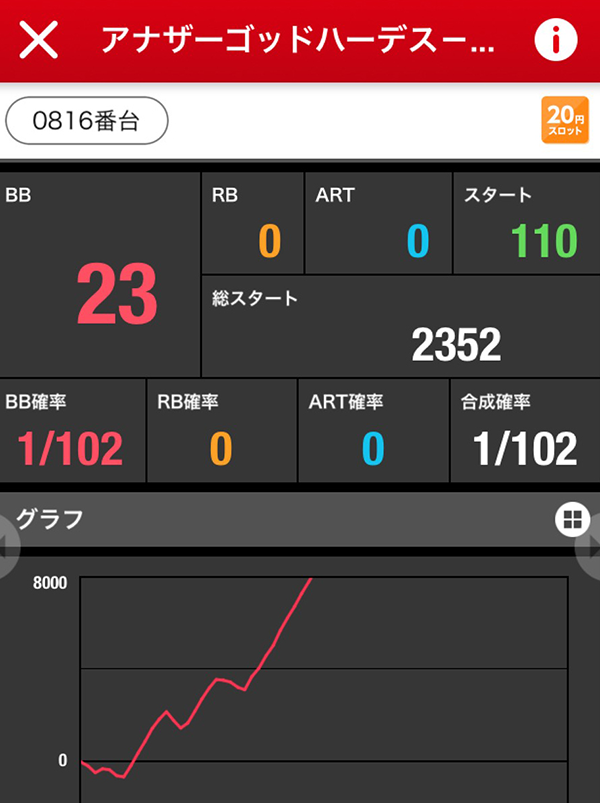Tap the 0816番台 machine number chip
The height and width of the screenshot is (803, 600).
click(x=87, y=122)
